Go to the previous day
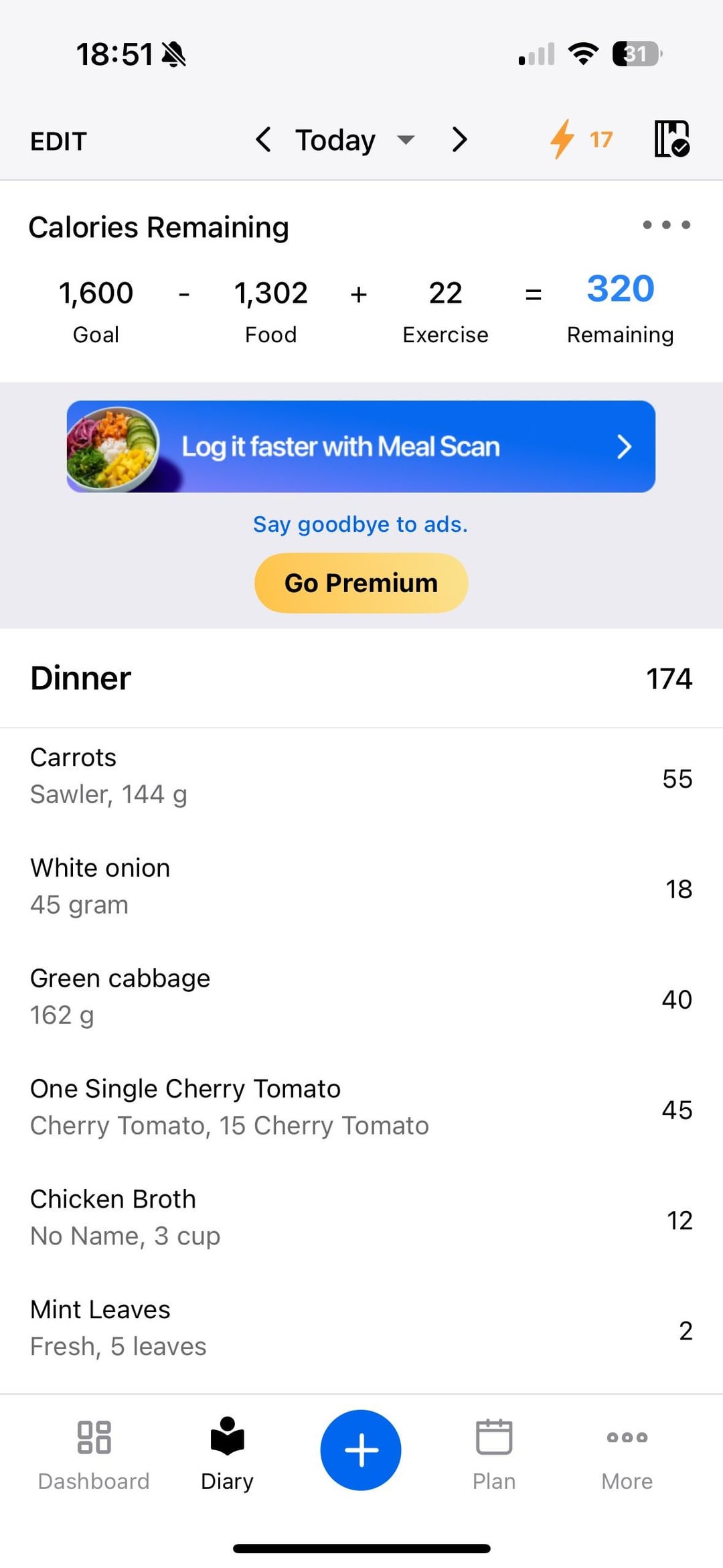This screenshot has height=1568, width=723. click(x=264, y=140)
